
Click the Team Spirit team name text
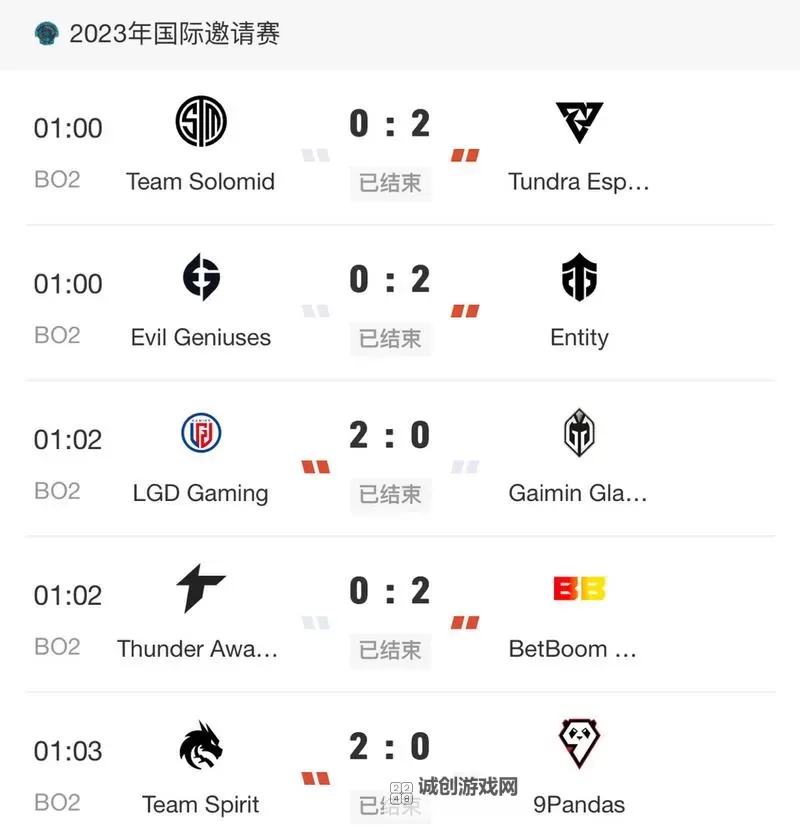click(x=200, y=803)
